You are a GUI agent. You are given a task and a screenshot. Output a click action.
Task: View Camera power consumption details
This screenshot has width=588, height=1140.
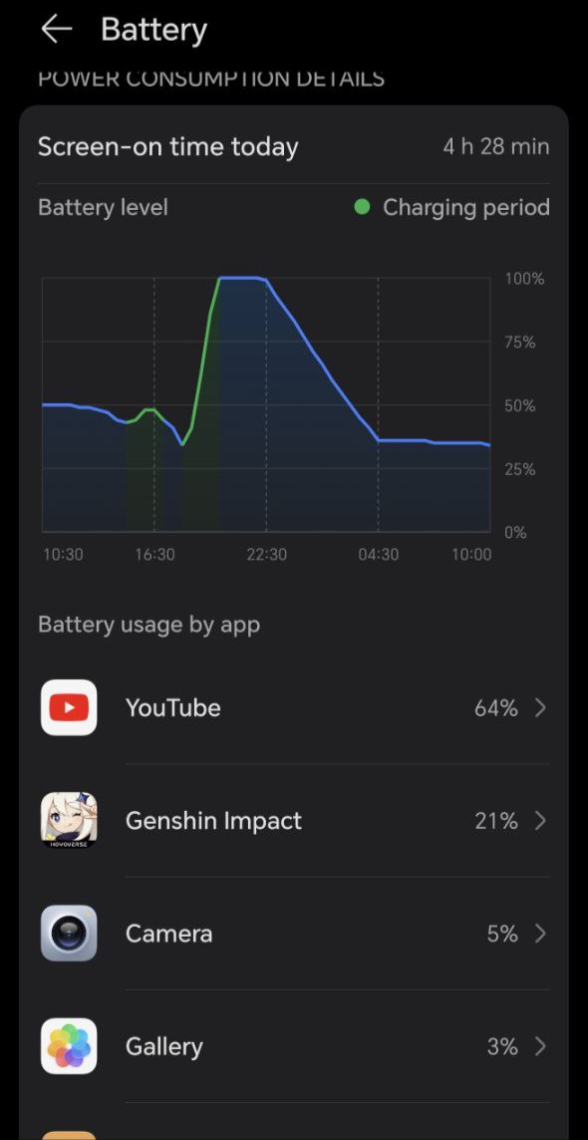pos(294,933)
